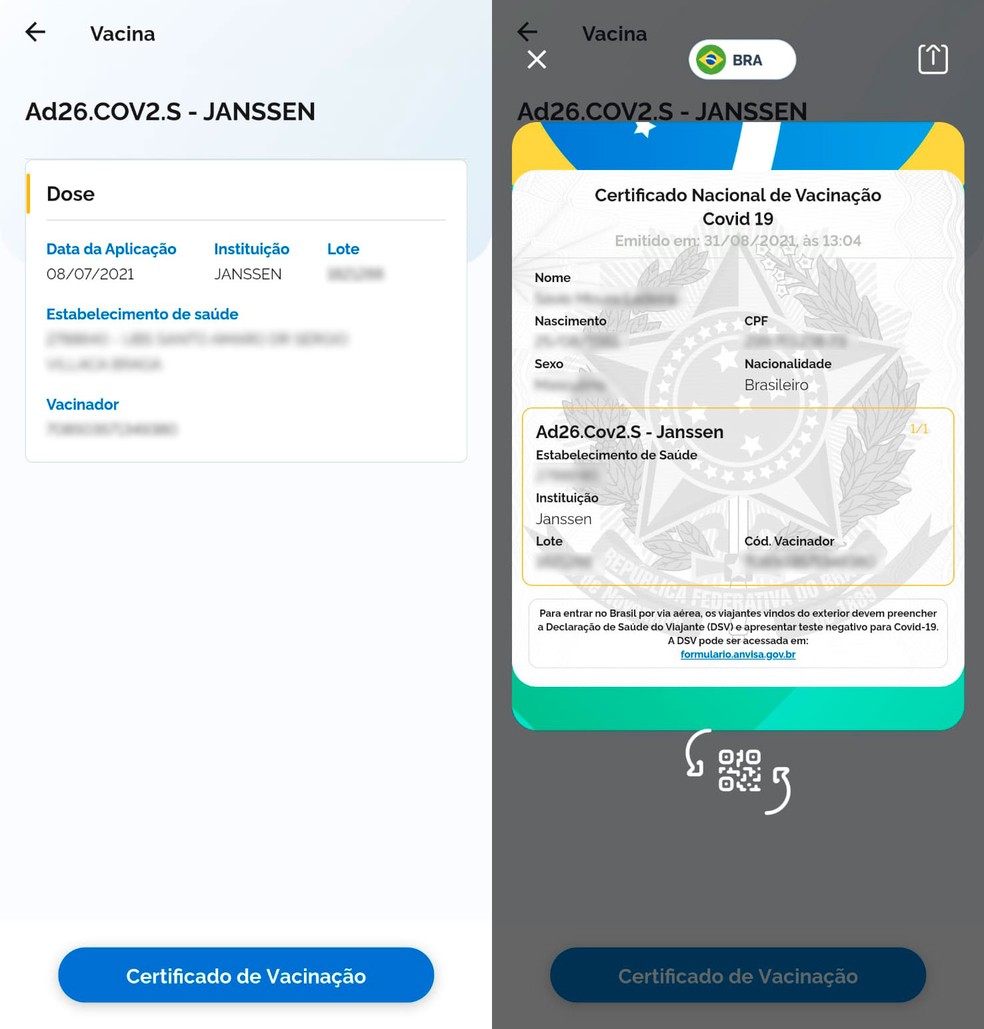Close the vaccination certificate overlay
Viewport: 984px width, 1029px height.
[537, 60]
